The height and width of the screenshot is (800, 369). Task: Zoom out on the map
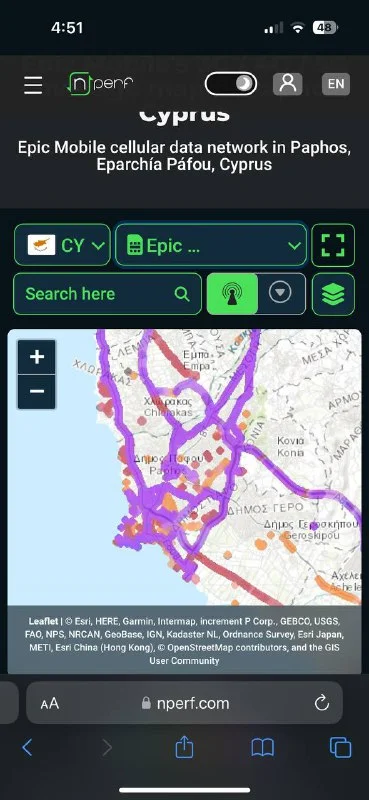pos(37,391)
